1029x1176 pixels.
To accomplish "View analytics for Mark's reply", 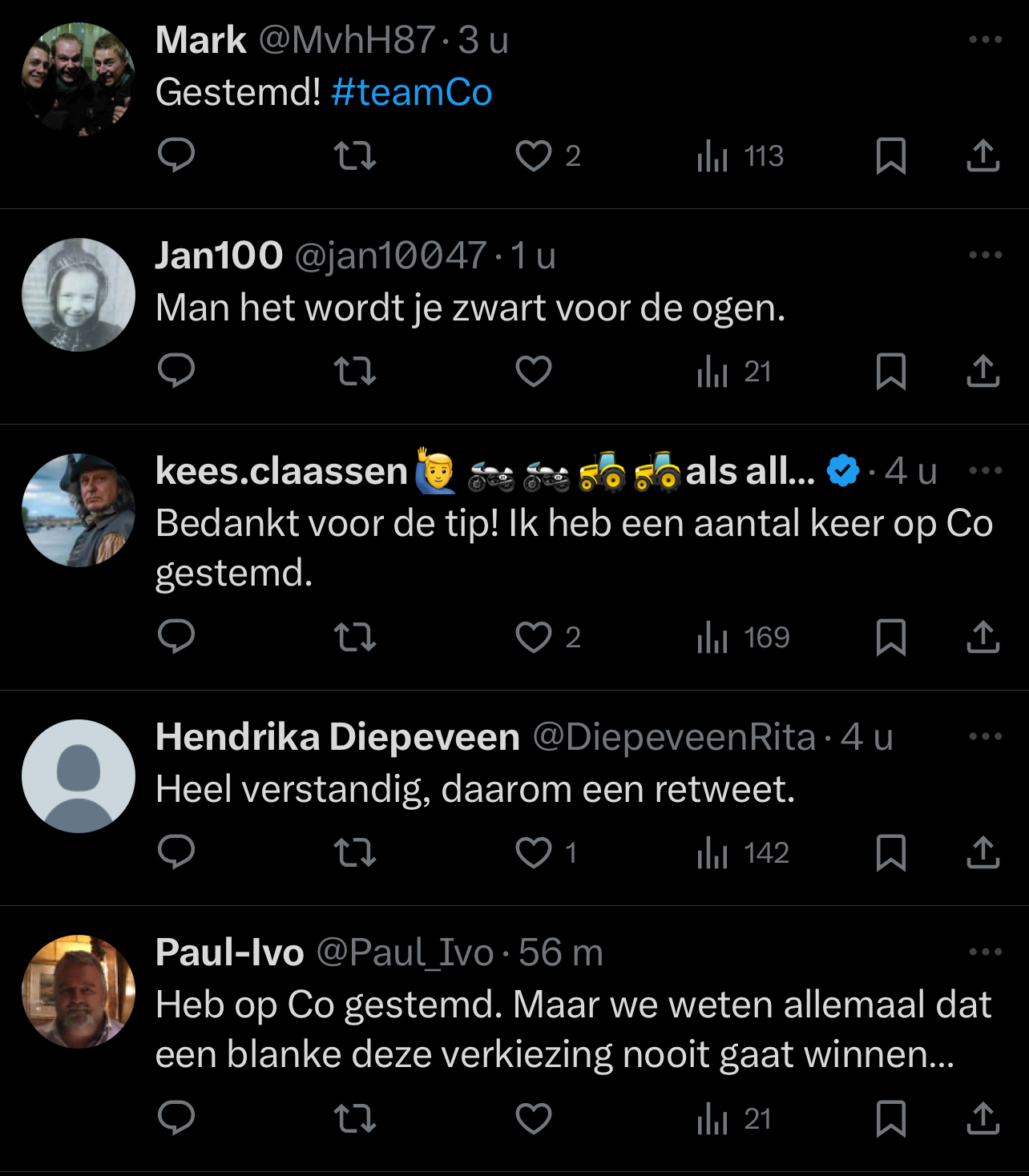I will [x=739, y=155].
